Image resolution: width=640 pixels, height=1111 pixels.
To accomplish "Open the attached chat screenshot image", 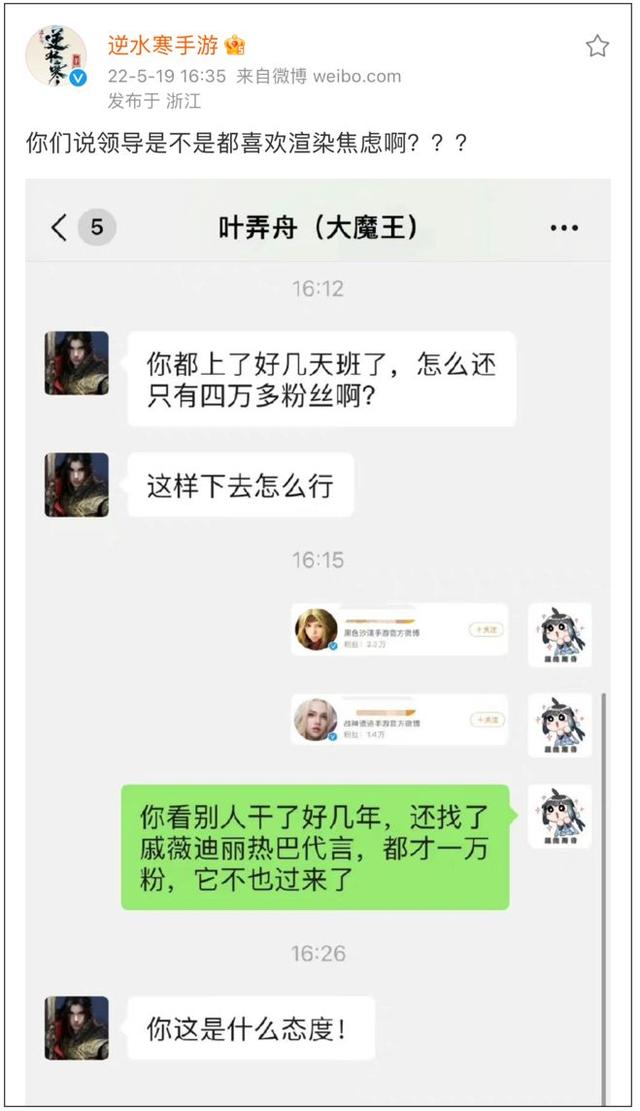I will click(318, 641).
